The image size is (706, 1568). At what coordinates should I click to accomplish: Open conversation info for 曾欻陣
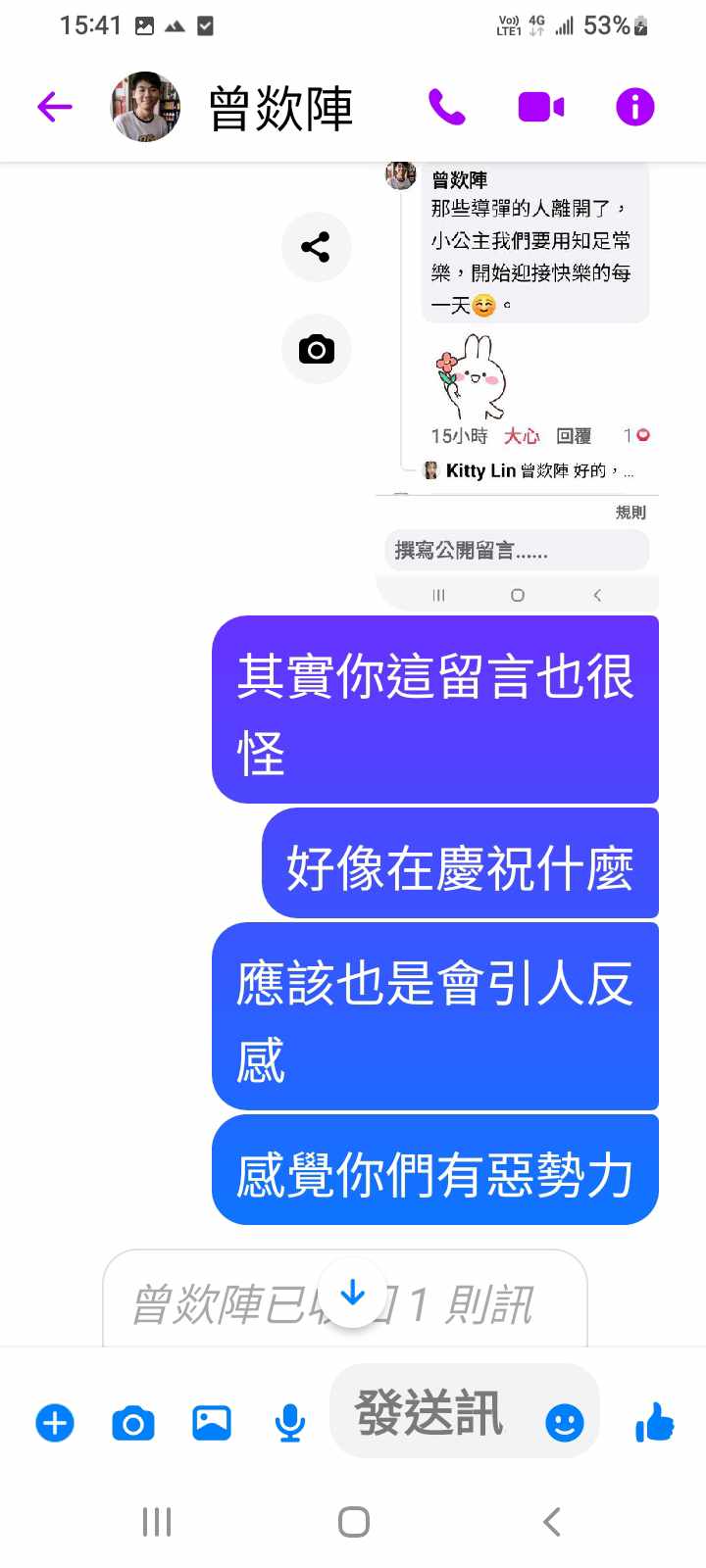point(634,107)
